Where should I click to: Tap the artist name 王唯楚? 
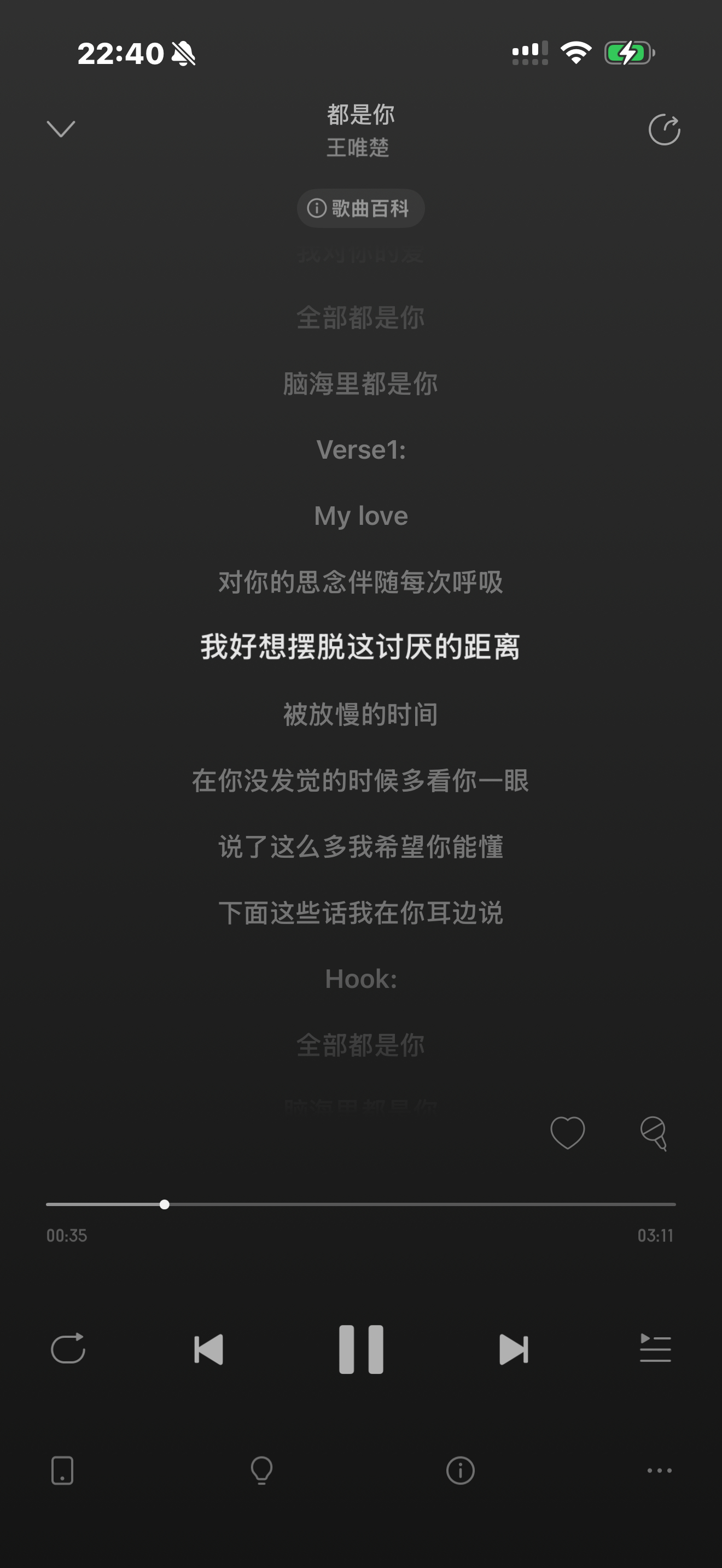[360, 148]
